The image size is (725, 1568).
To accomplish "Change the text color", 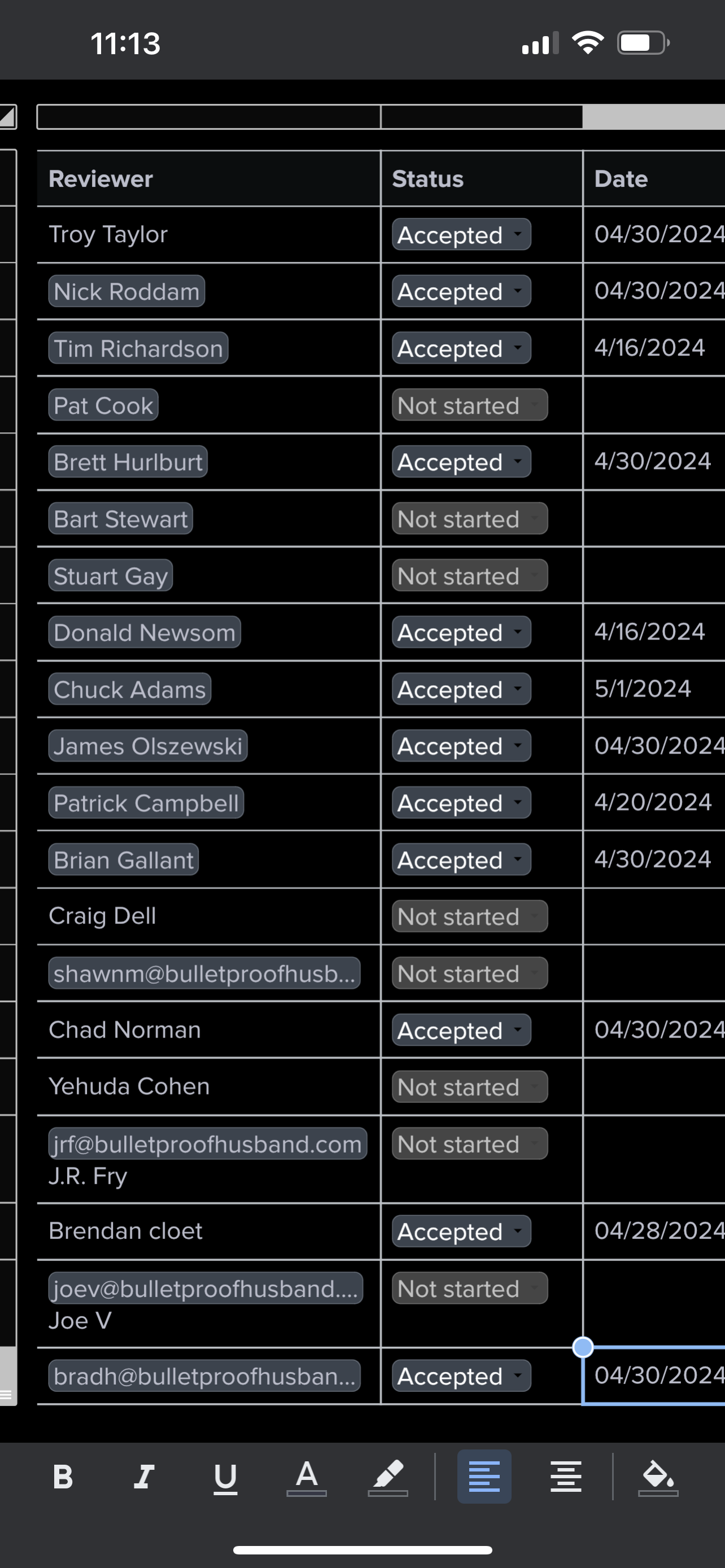I will 306,1476.
